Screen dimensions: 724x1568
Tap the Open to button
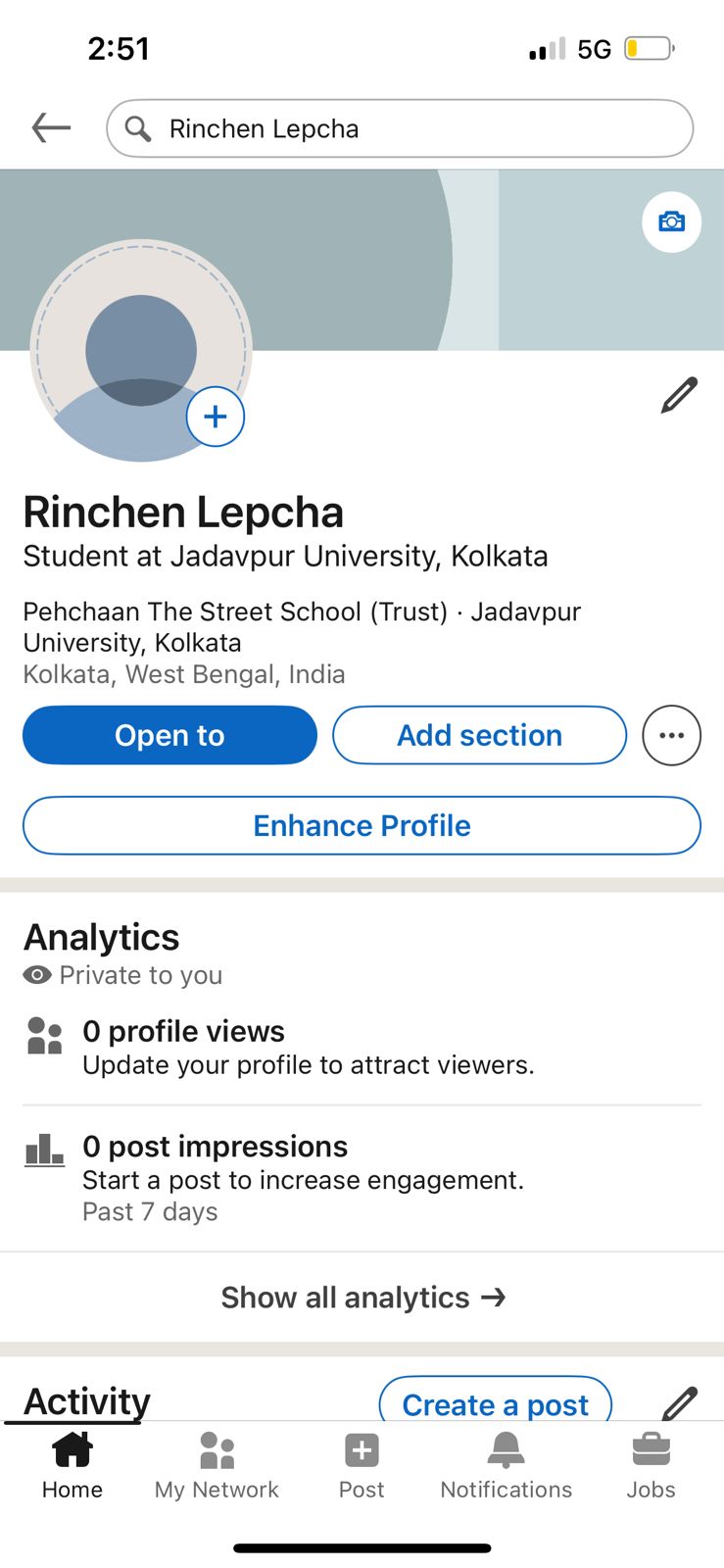[x=169, y=735]
